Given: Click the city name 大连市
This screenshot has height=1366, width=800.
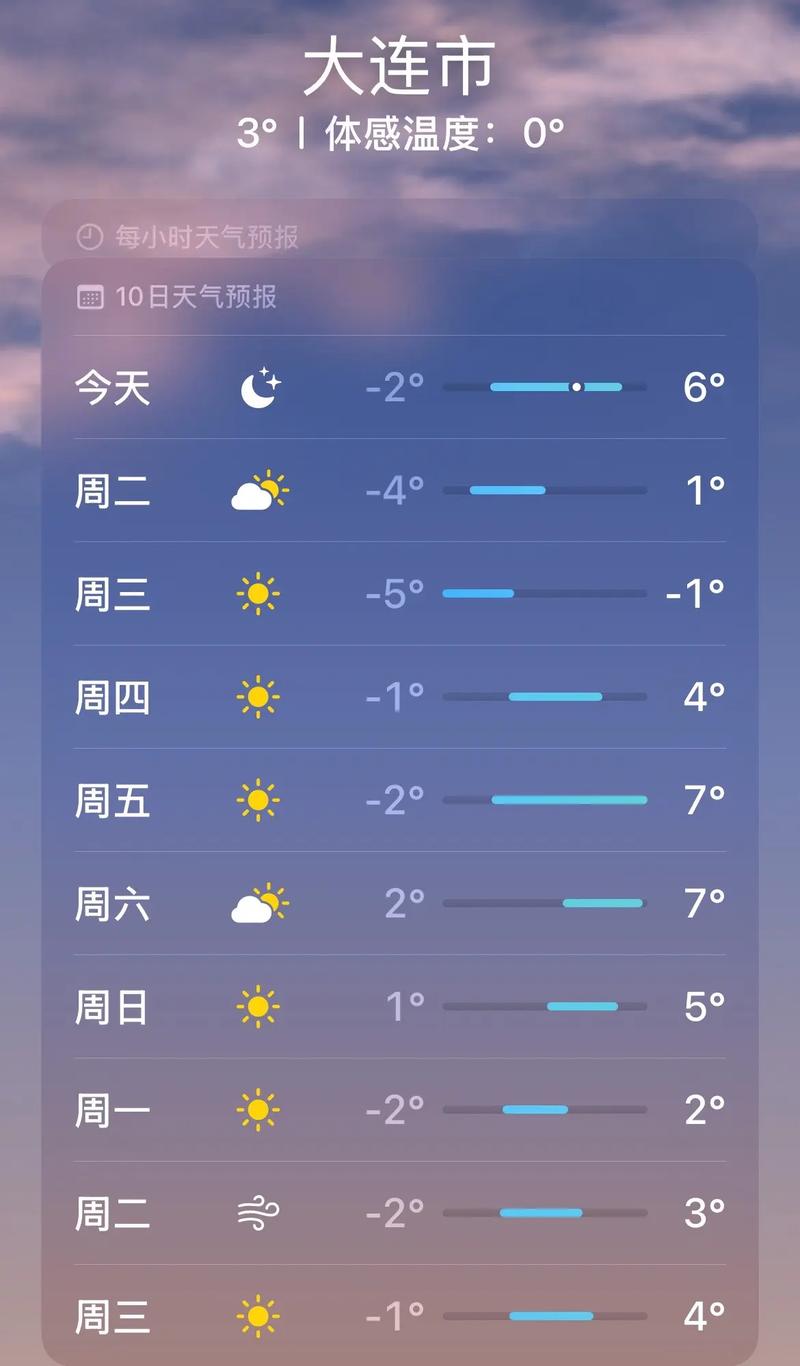Looking at the screenshot, I should [x=400, y=64].
